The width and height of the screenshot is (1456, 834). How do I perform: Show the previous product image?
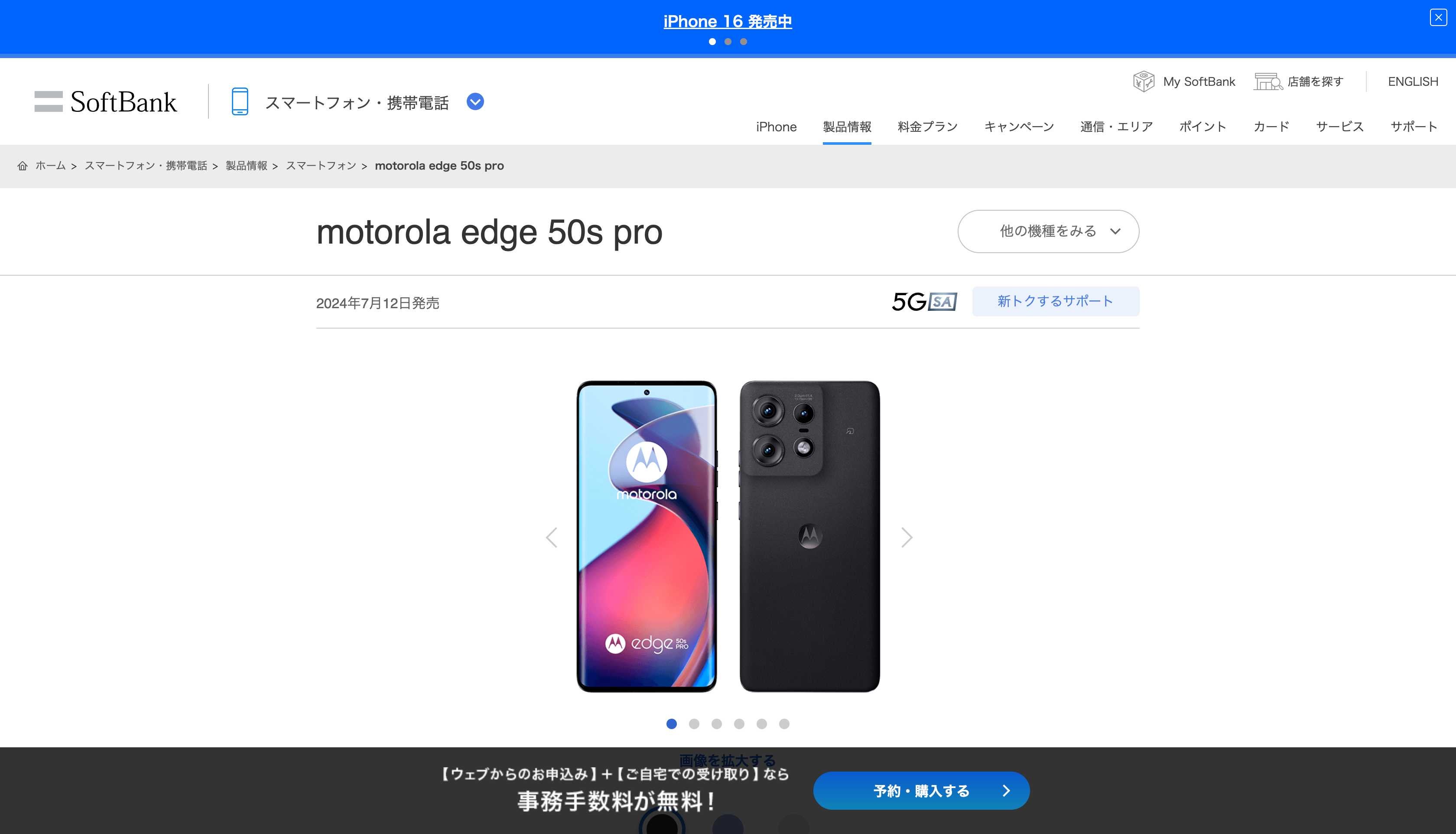(551, 538)
